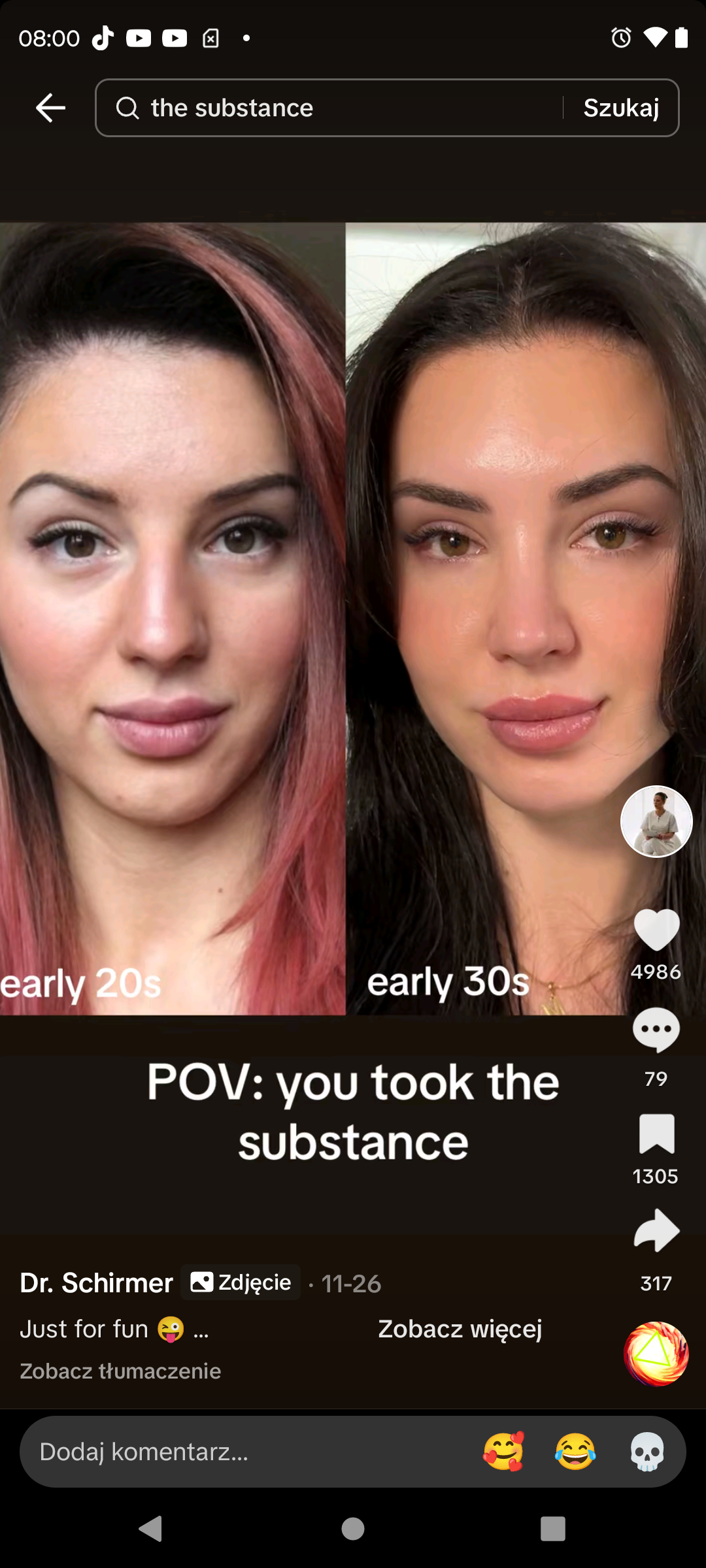The height and width of the screenshot is (1568, 706).
Task: Insert the laughing tears emoji
Action: pos(575,1452)
